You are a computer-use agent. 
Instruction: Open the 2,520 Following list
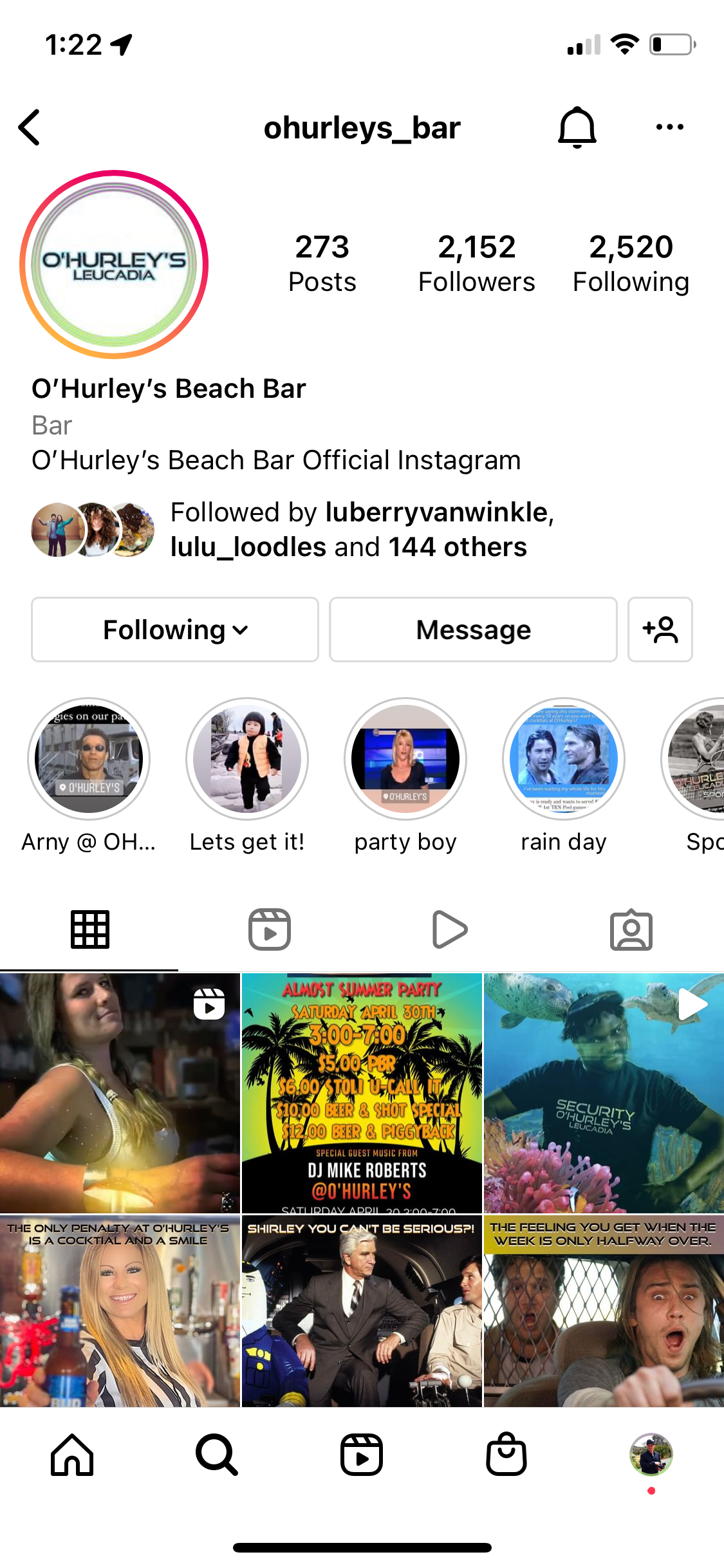coord(631,264)
